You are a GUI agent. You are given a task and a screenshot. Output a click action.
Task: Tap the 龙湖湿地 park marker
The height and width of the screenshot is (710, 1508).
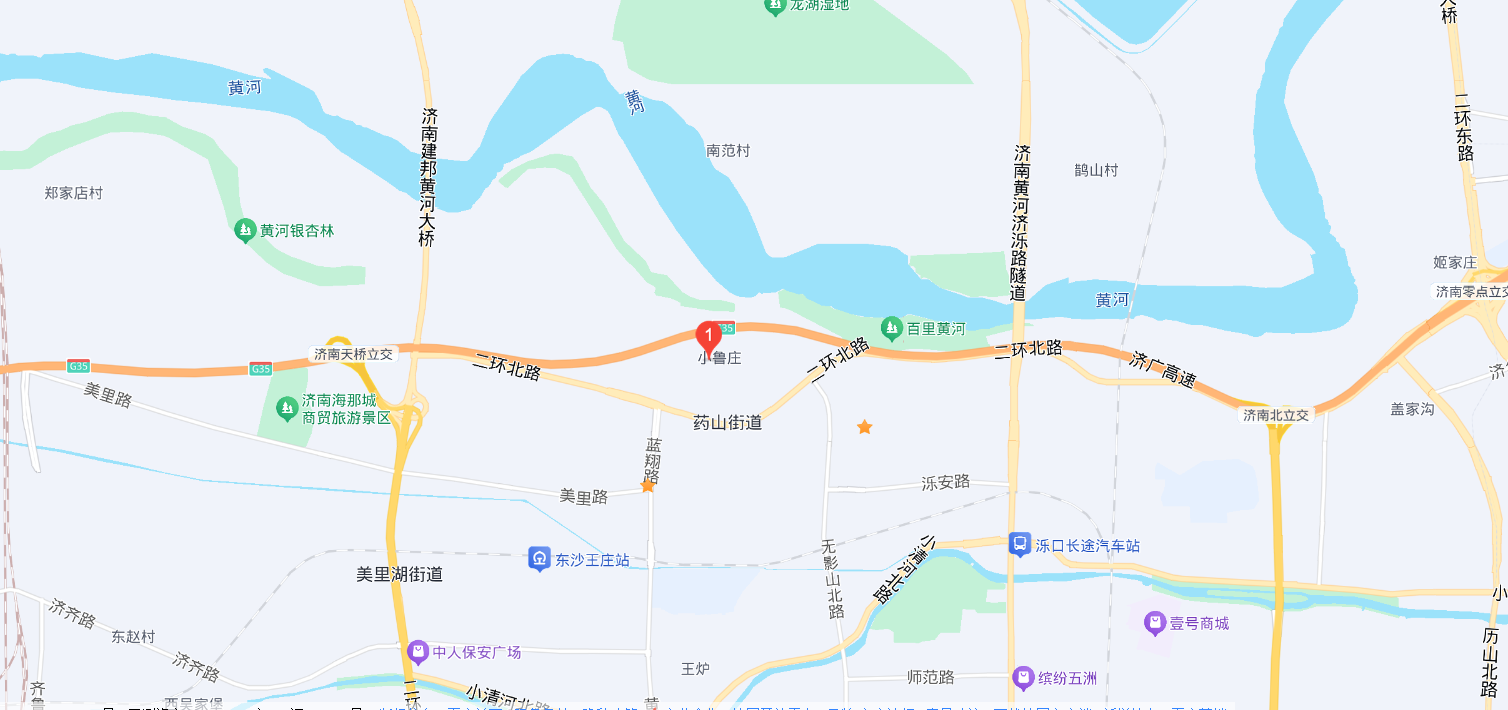click(x=775, y=6)
